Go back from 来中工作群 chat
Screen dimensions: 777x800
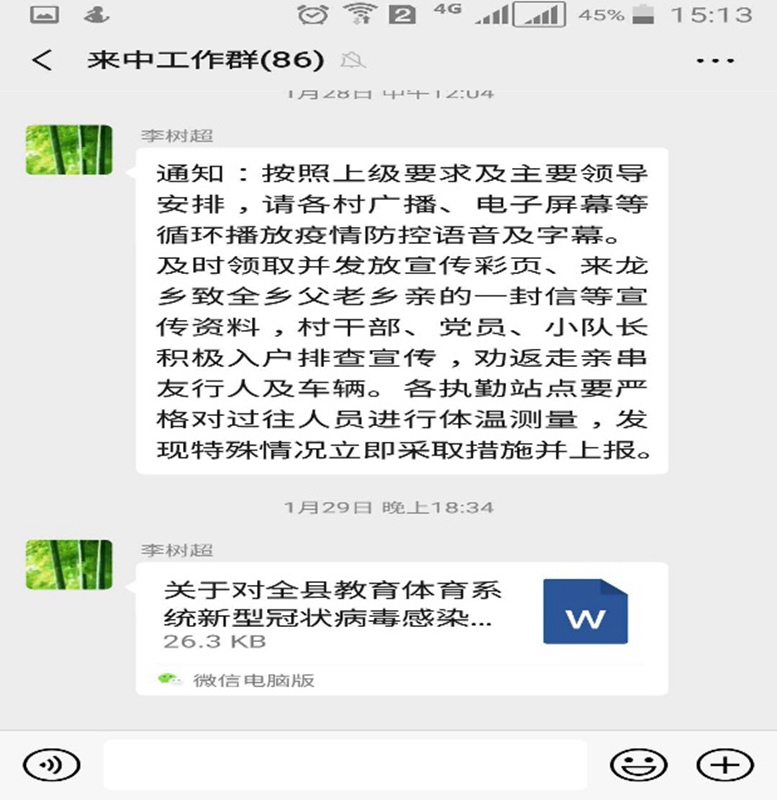click(41, 60)
